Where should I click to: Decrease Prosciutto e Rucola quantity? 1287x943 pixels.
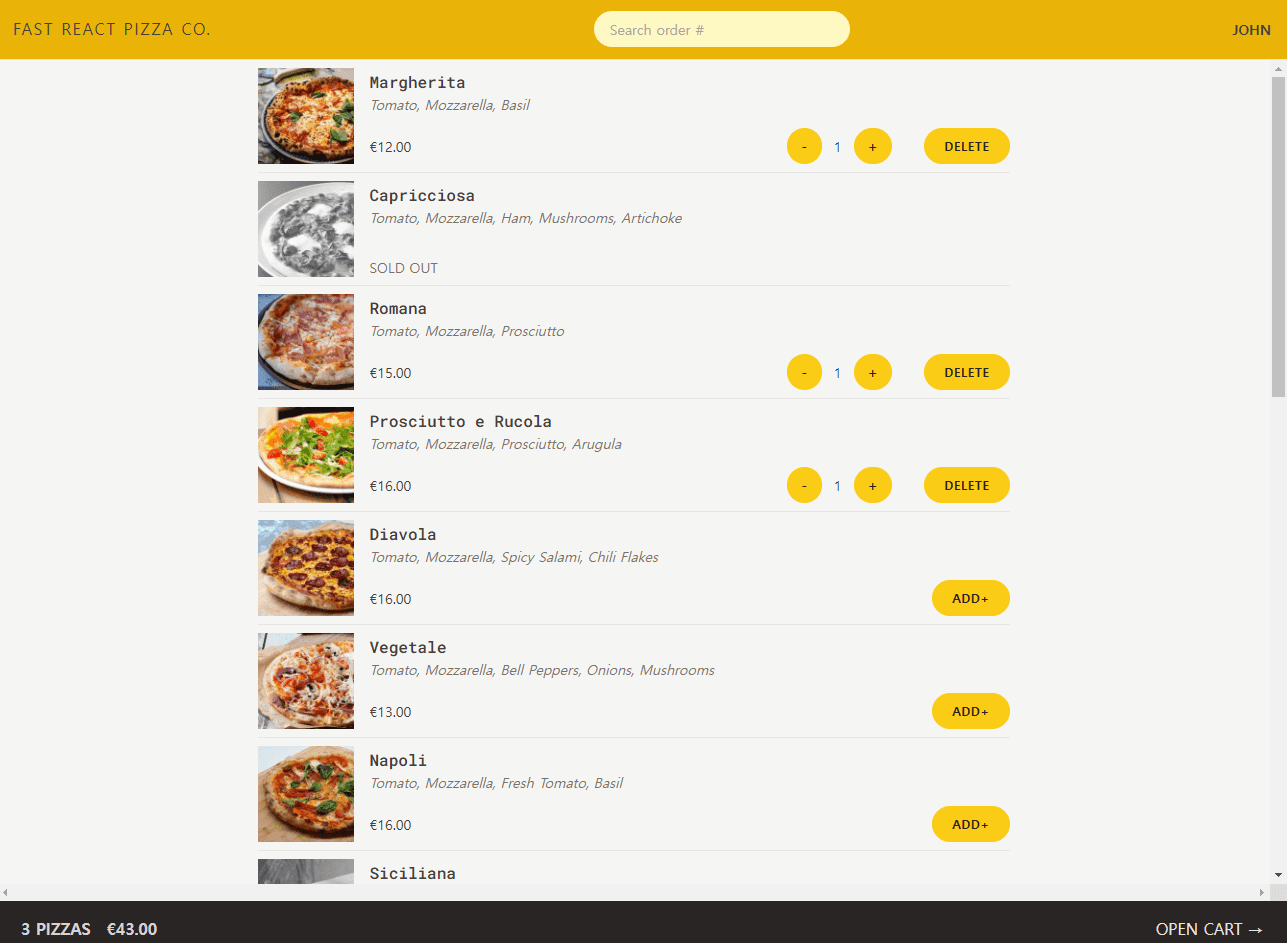point(804,485)
